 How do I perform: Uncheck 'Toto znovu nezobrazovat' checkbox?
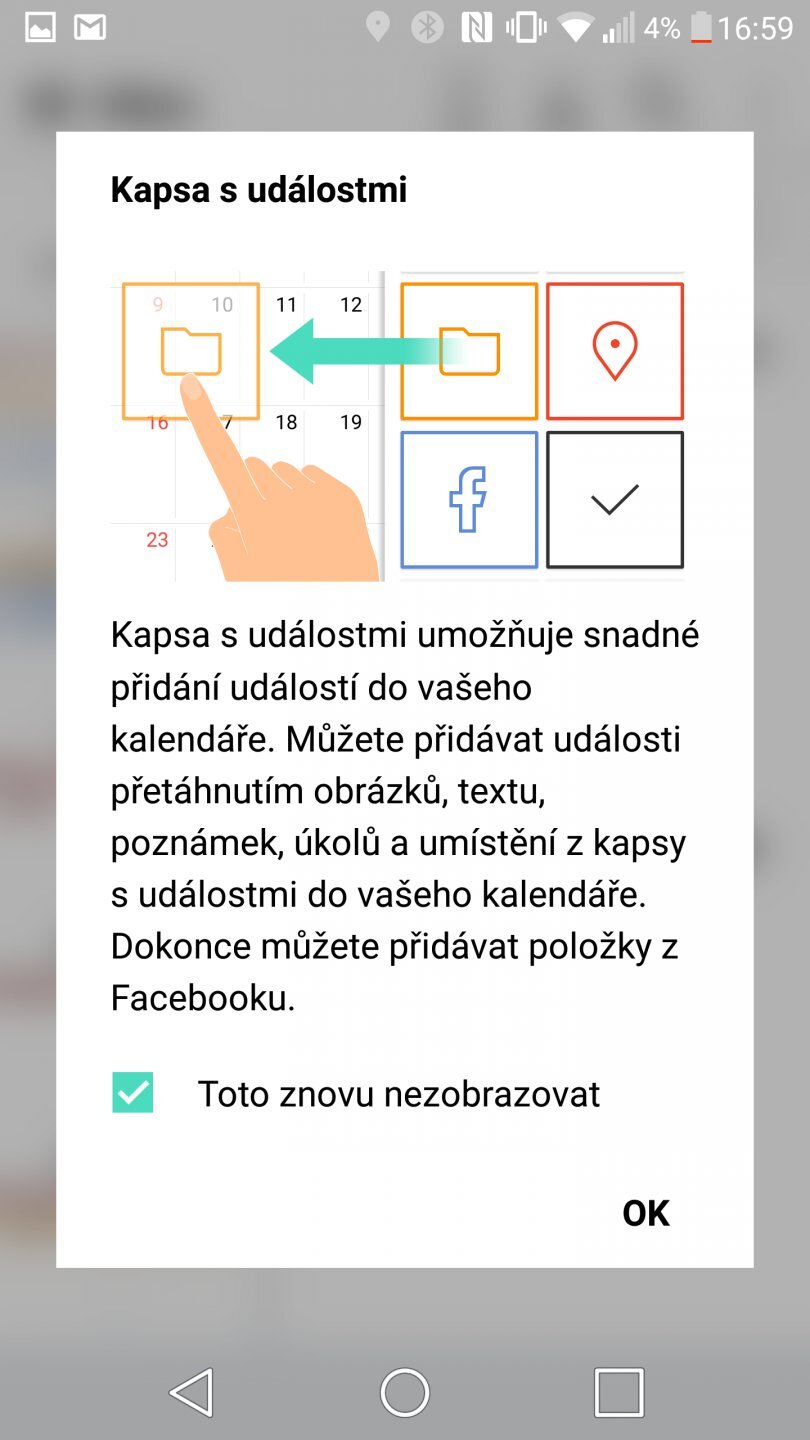[133, 1093]
